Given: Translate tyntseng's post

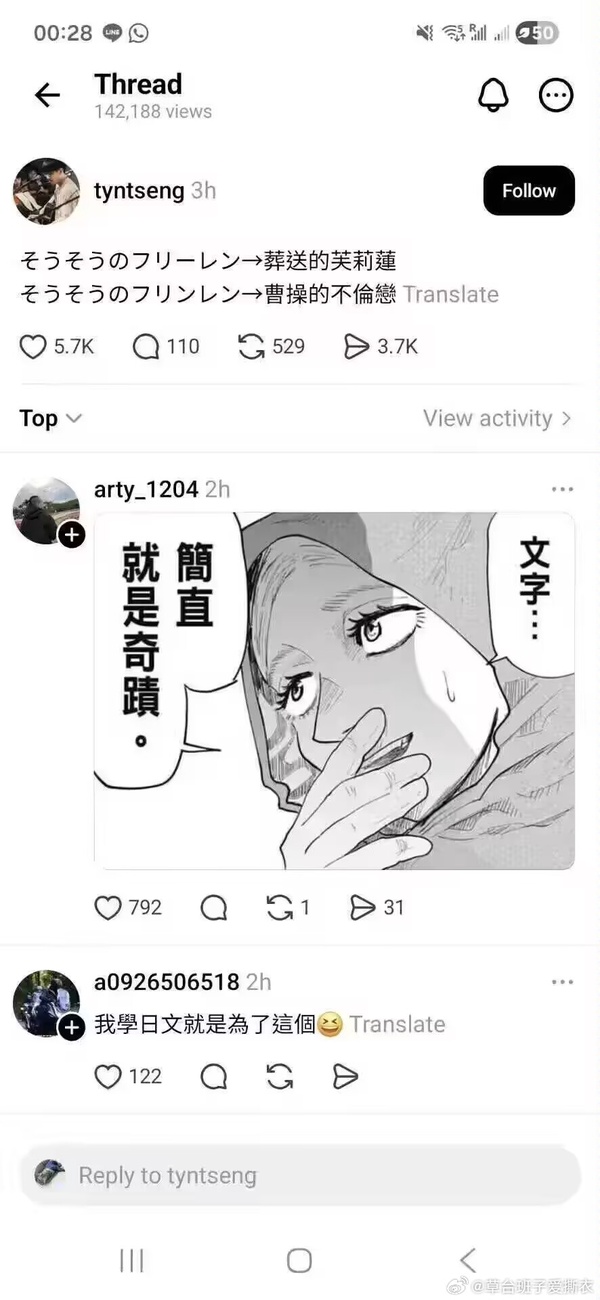Looking at the screenshot, I should coord(451,294).
